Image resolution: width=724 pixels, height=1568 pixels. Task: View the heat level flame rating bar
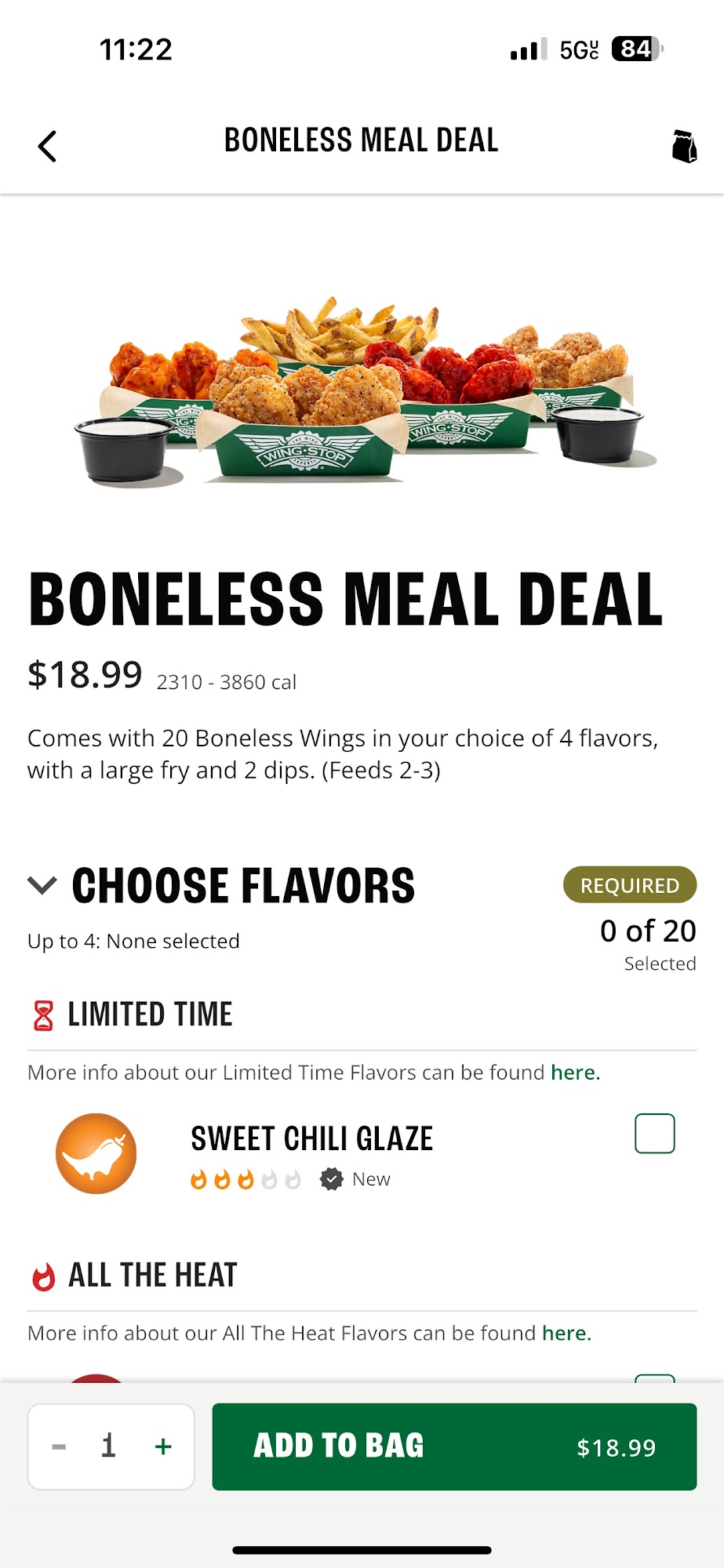tap(246, 1178)
